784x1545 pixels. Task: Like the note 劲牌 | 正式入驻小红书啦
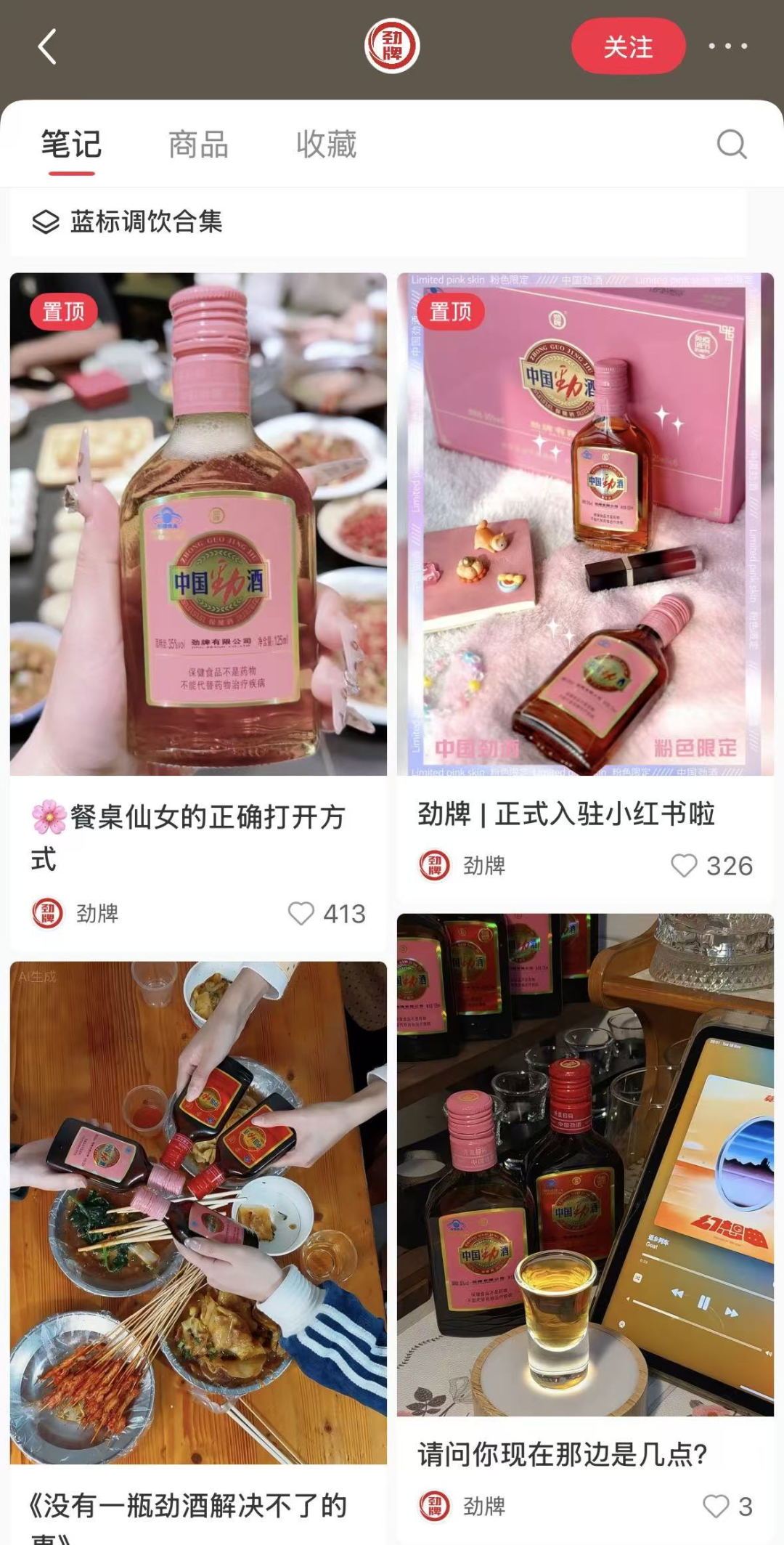click(x=684, y=865)
